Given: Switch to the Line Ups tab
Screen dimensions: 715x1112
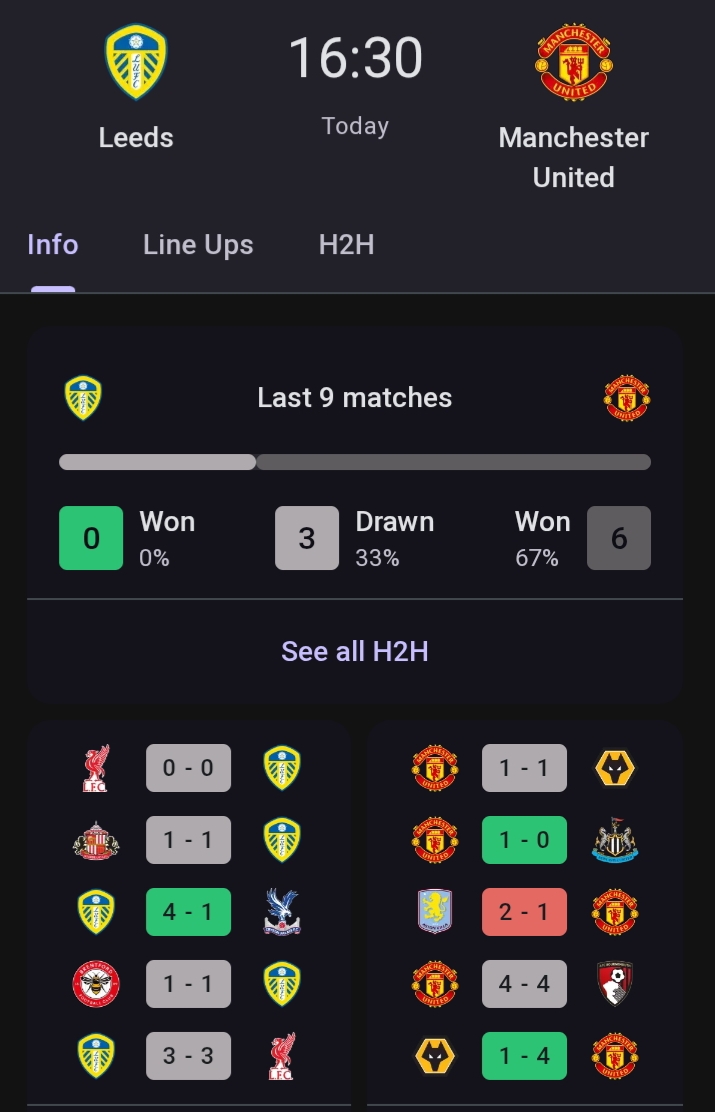Looking at the screenshot, I should click(x=198, y=245).
